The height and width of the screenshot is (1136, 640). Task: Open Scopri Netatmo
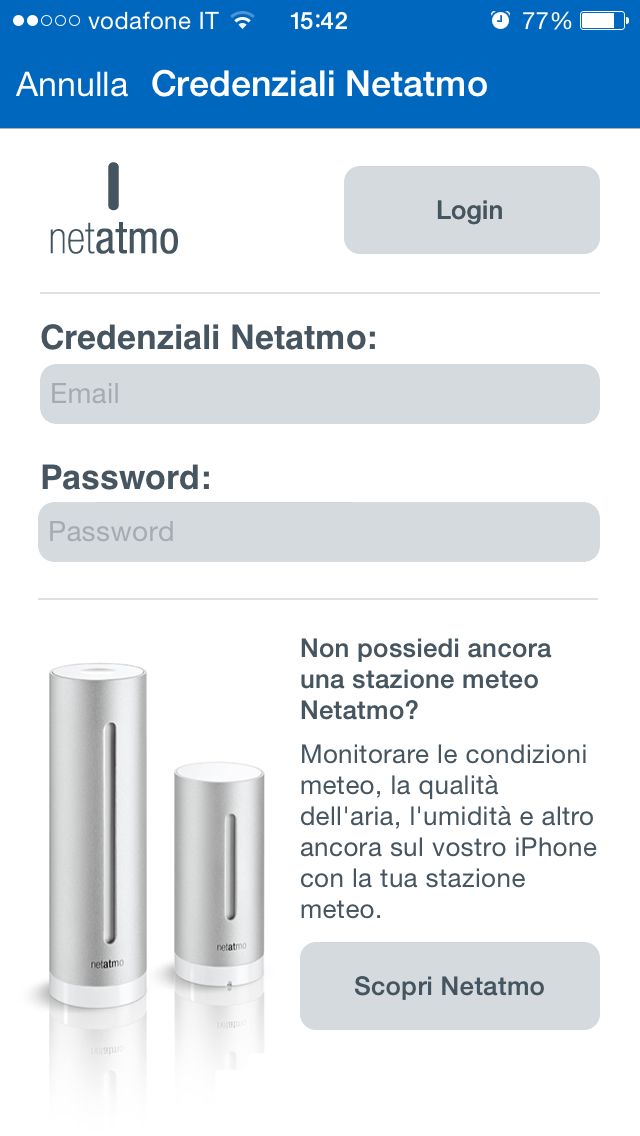(x=449, y=986)
